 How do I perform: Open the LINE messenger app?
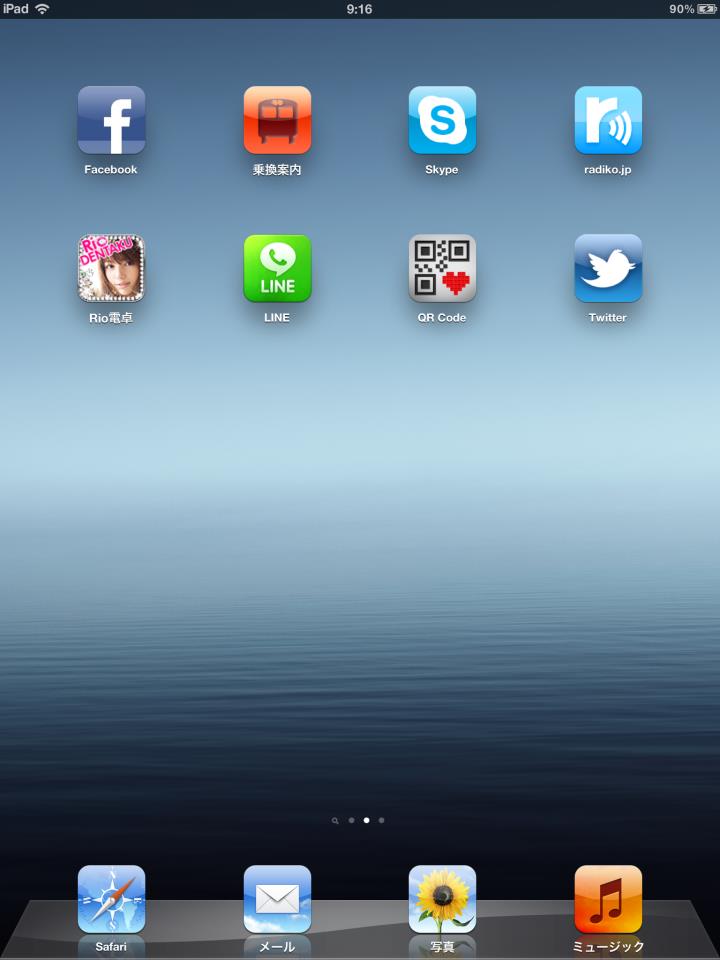pyautogui.click(x=277, y=268)
